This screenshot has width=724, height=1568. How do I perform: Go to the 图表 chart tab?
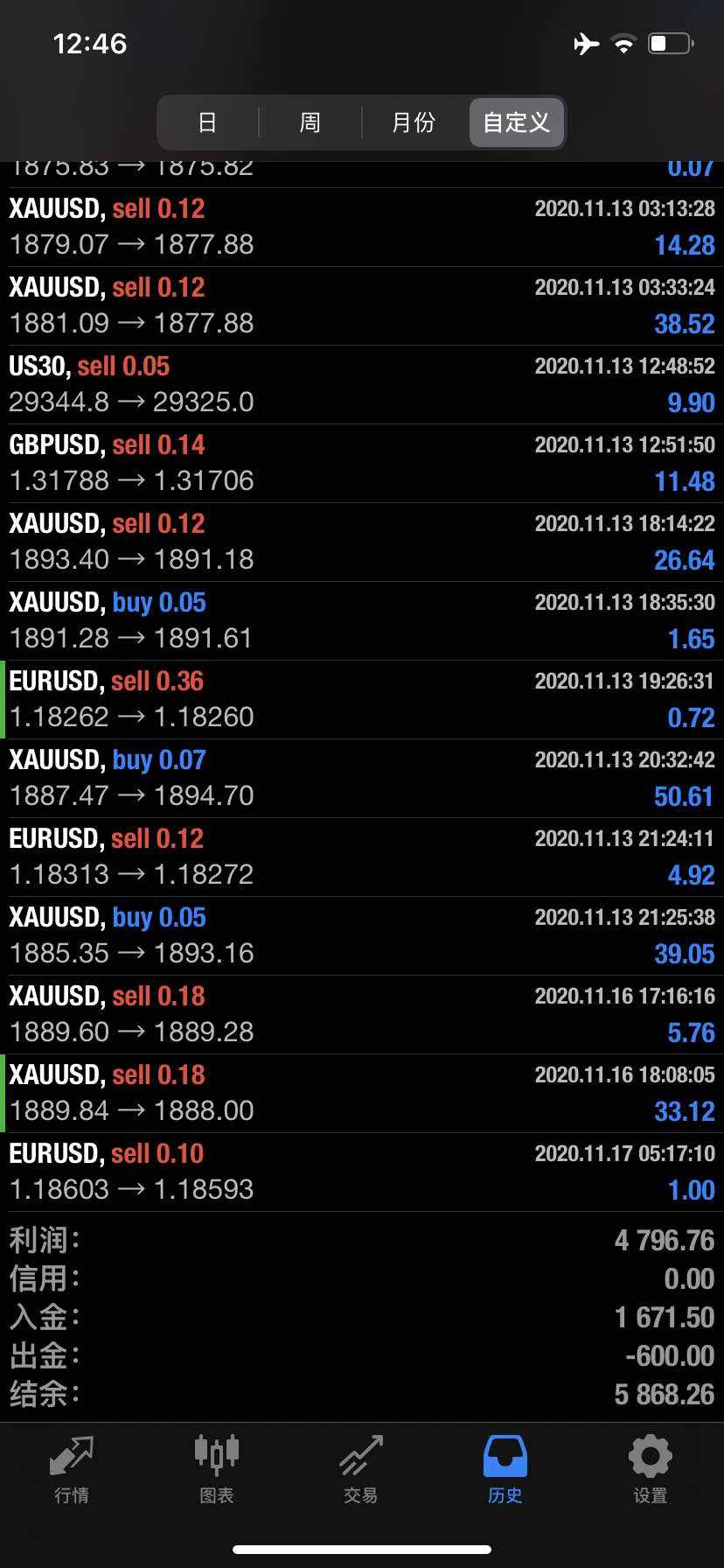[x=216, y=1469]
